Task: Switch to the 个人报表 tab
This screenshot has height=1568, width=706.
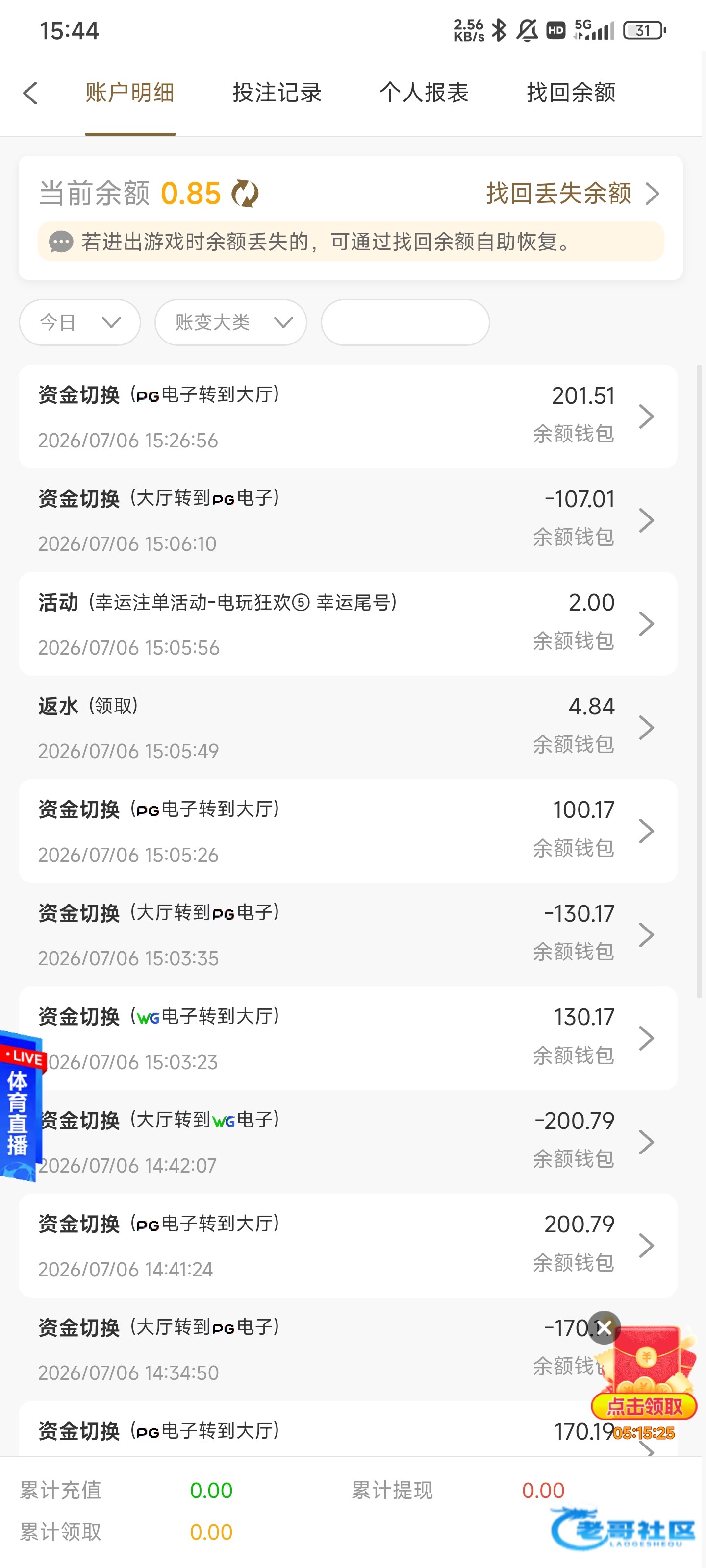Action: (424, 93)
